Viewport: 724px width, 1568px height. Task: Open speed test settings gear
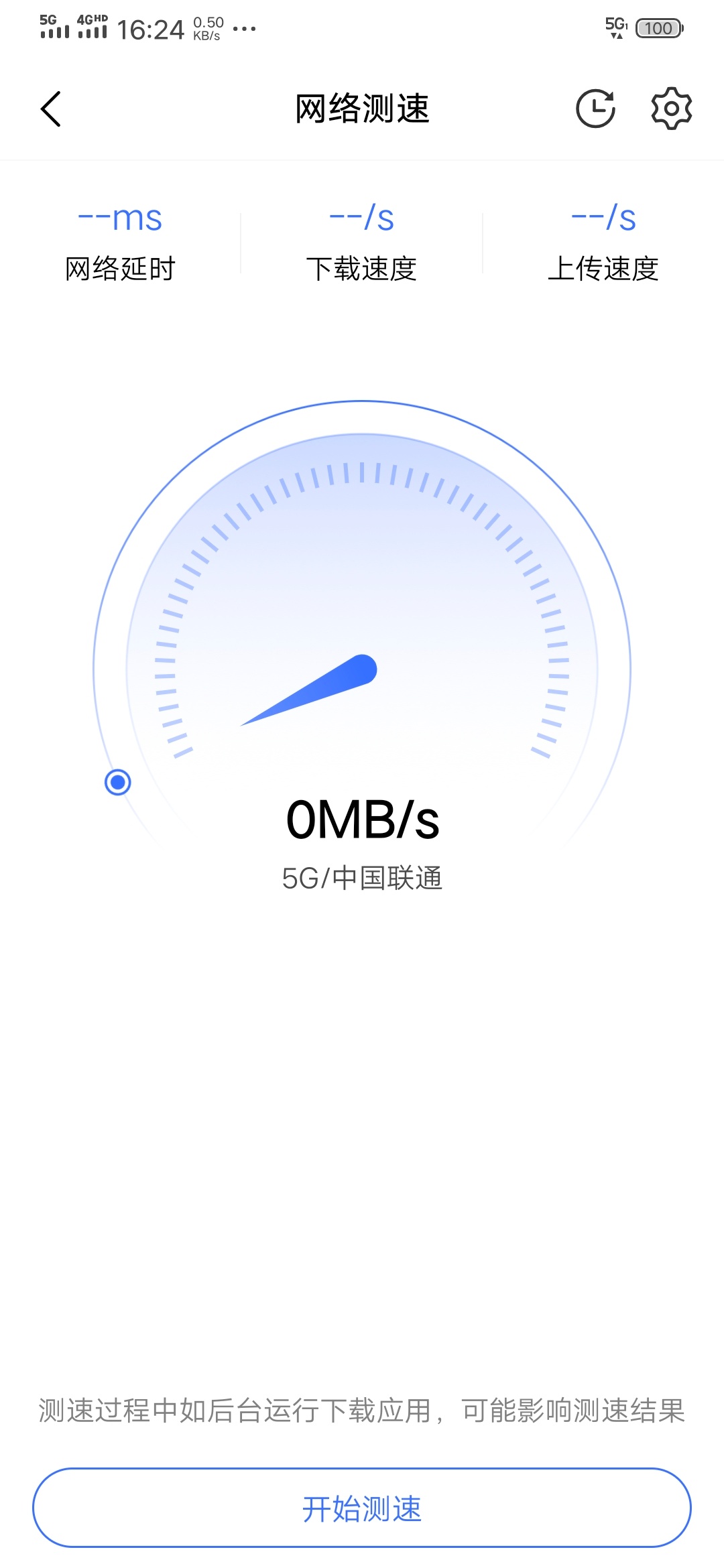(x=671, y=109)
